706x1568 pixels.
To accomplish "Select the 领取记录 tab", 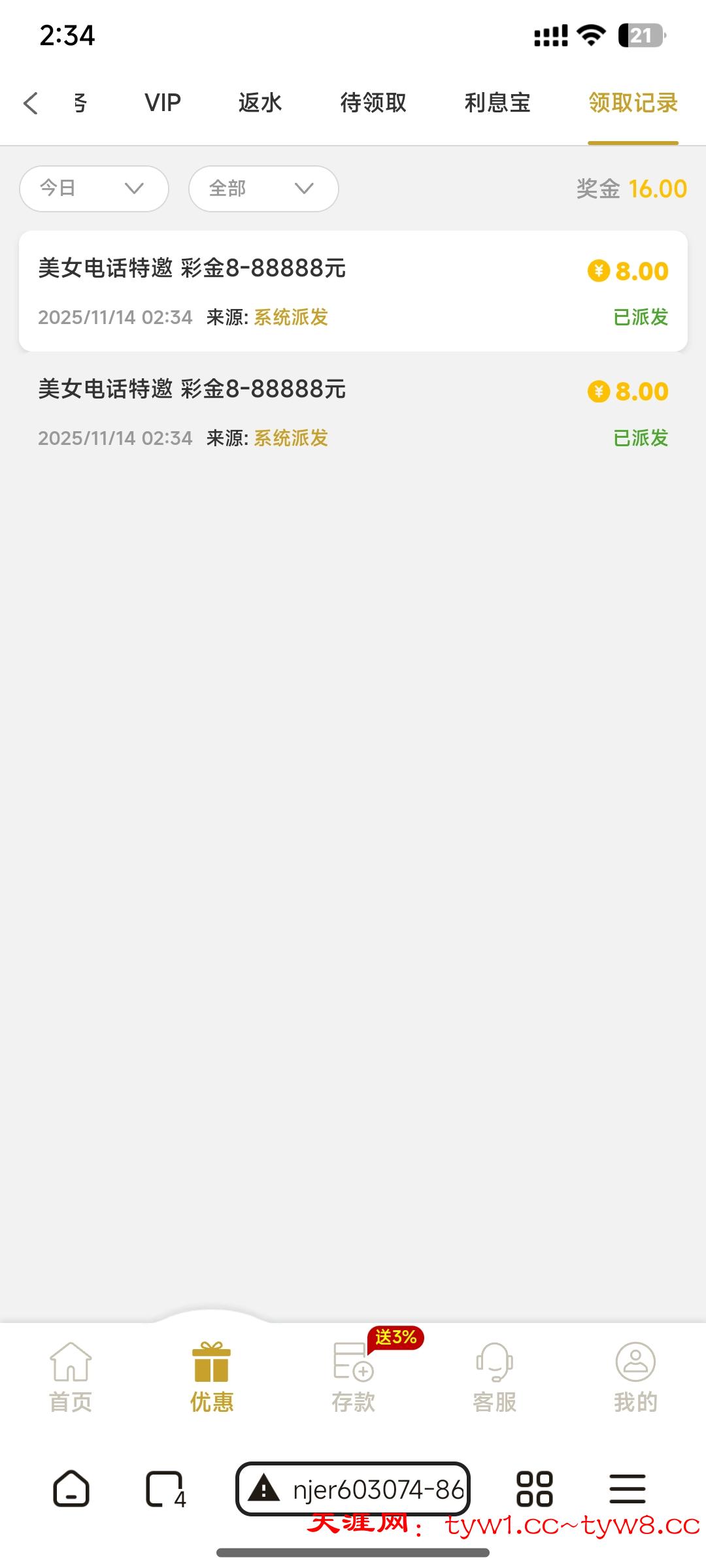I will [633, 103].
